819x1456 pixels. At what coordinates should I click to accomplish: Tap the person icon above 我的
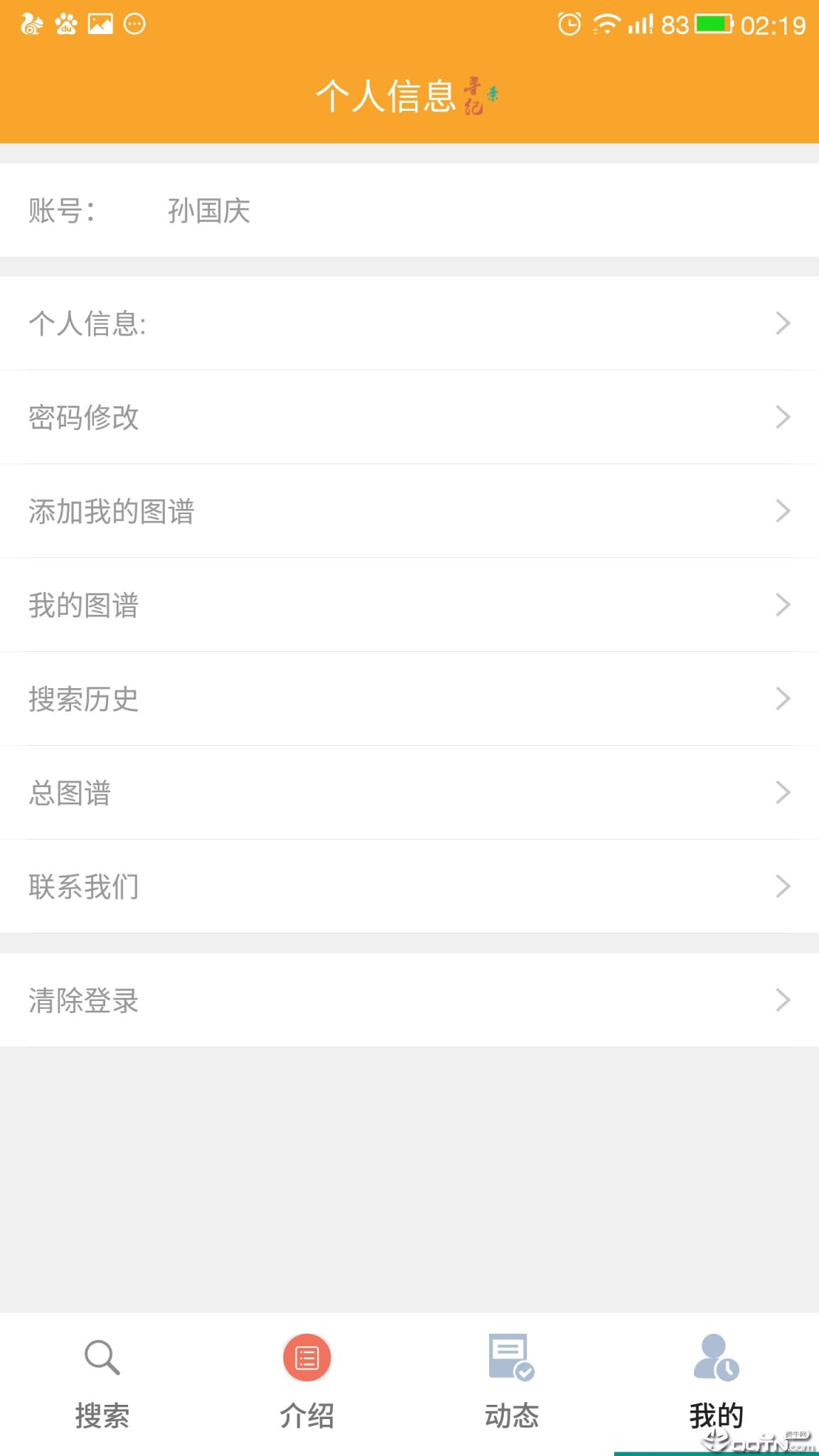coord(714,1356)
